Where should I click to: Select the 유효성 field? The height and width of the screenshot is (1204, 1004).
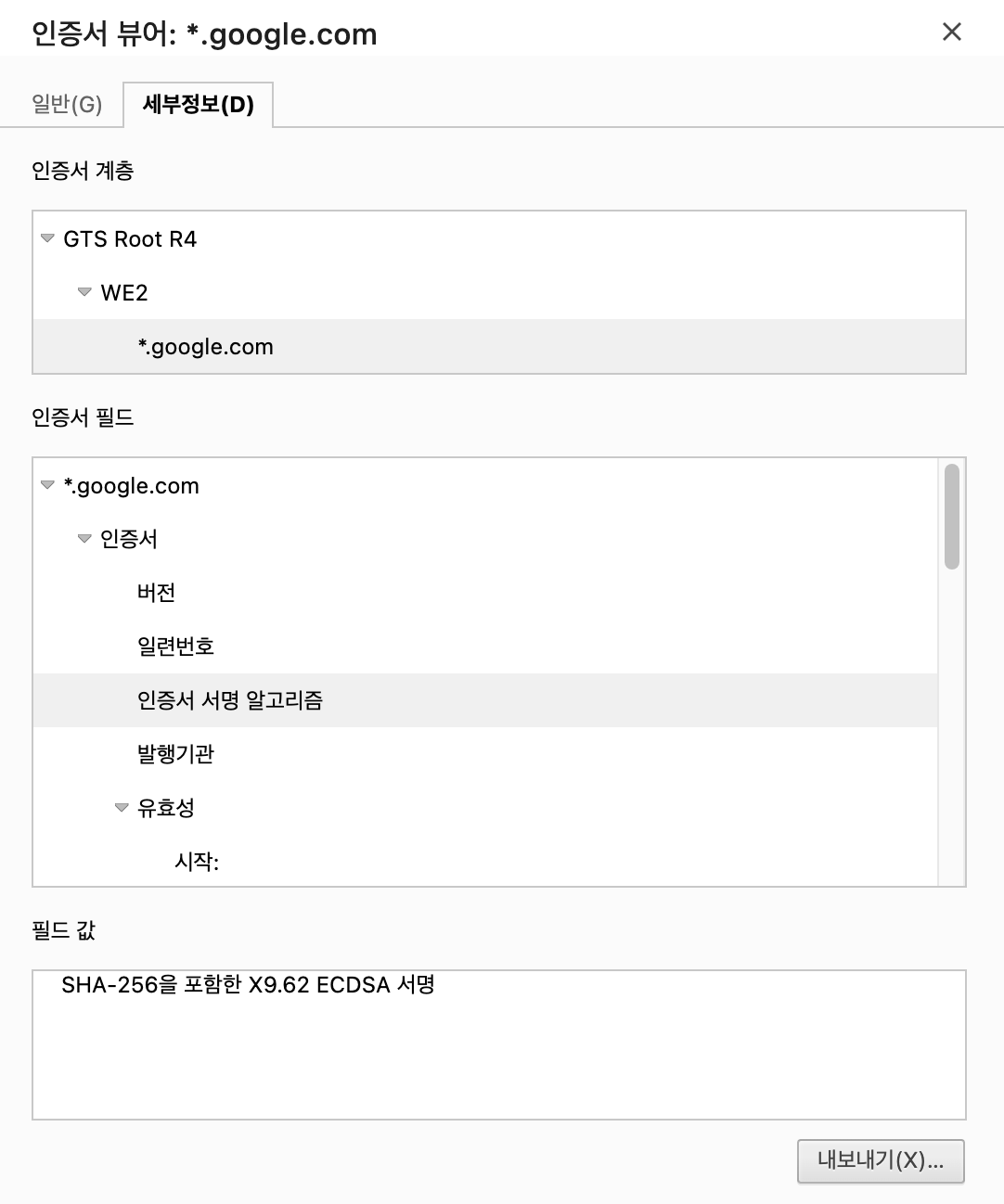pyautogui.click(x=165, y=808)
